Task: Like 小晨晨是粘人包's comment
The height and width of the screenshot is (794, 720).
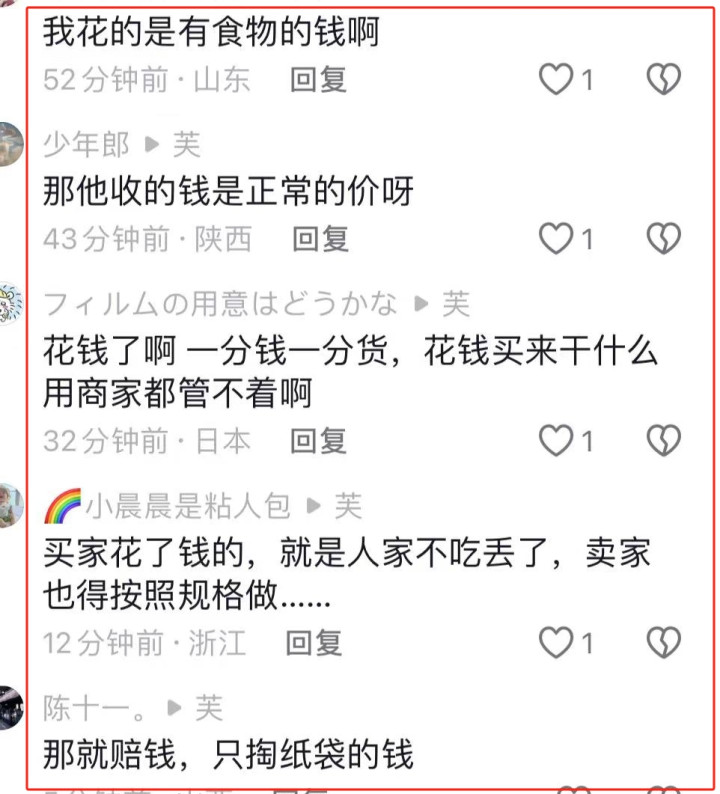Action: (x=556, y=642)
